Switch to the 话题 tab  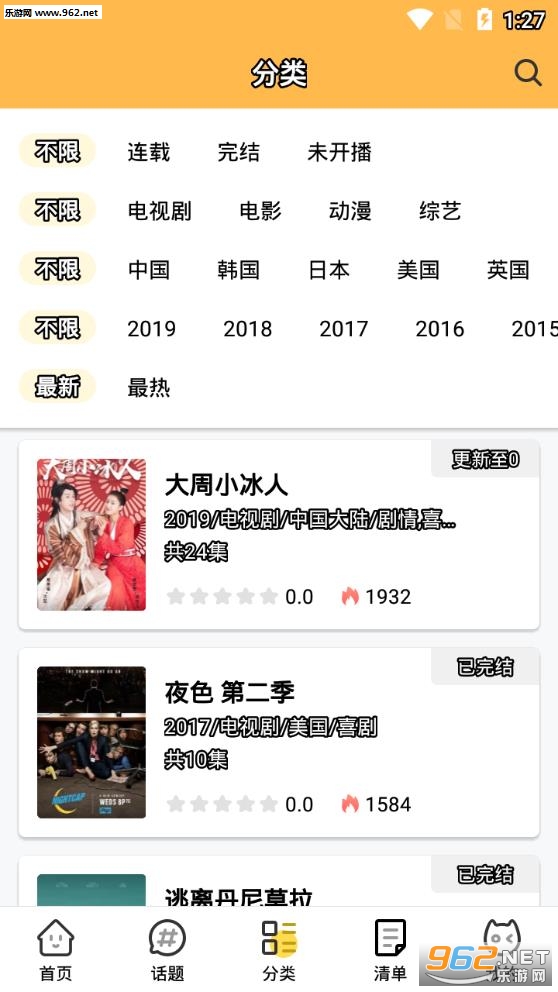pyautogui.click(x=167, y=950)
